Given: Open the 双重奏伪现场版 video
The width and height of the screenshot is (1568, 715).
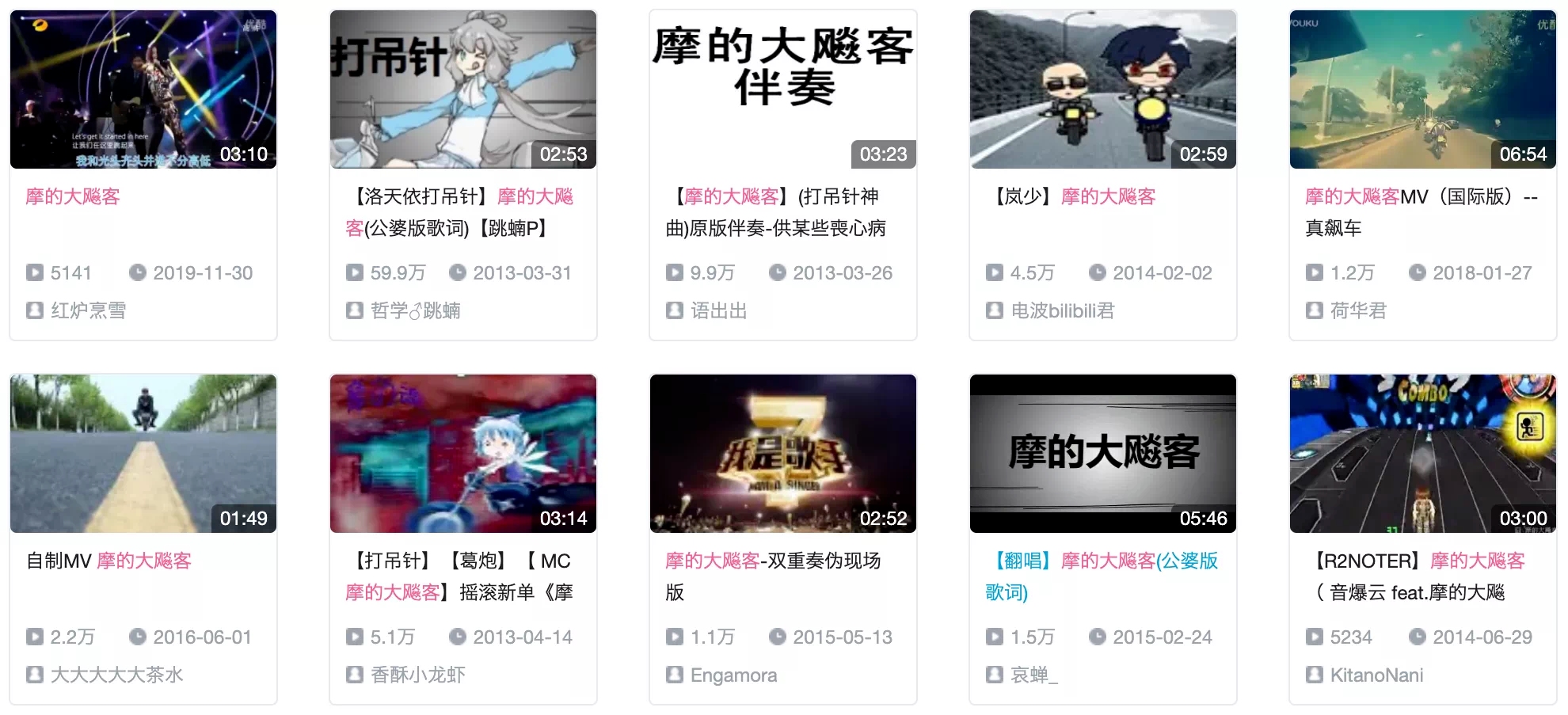Looking at the screenshot, I should (783, 454).
